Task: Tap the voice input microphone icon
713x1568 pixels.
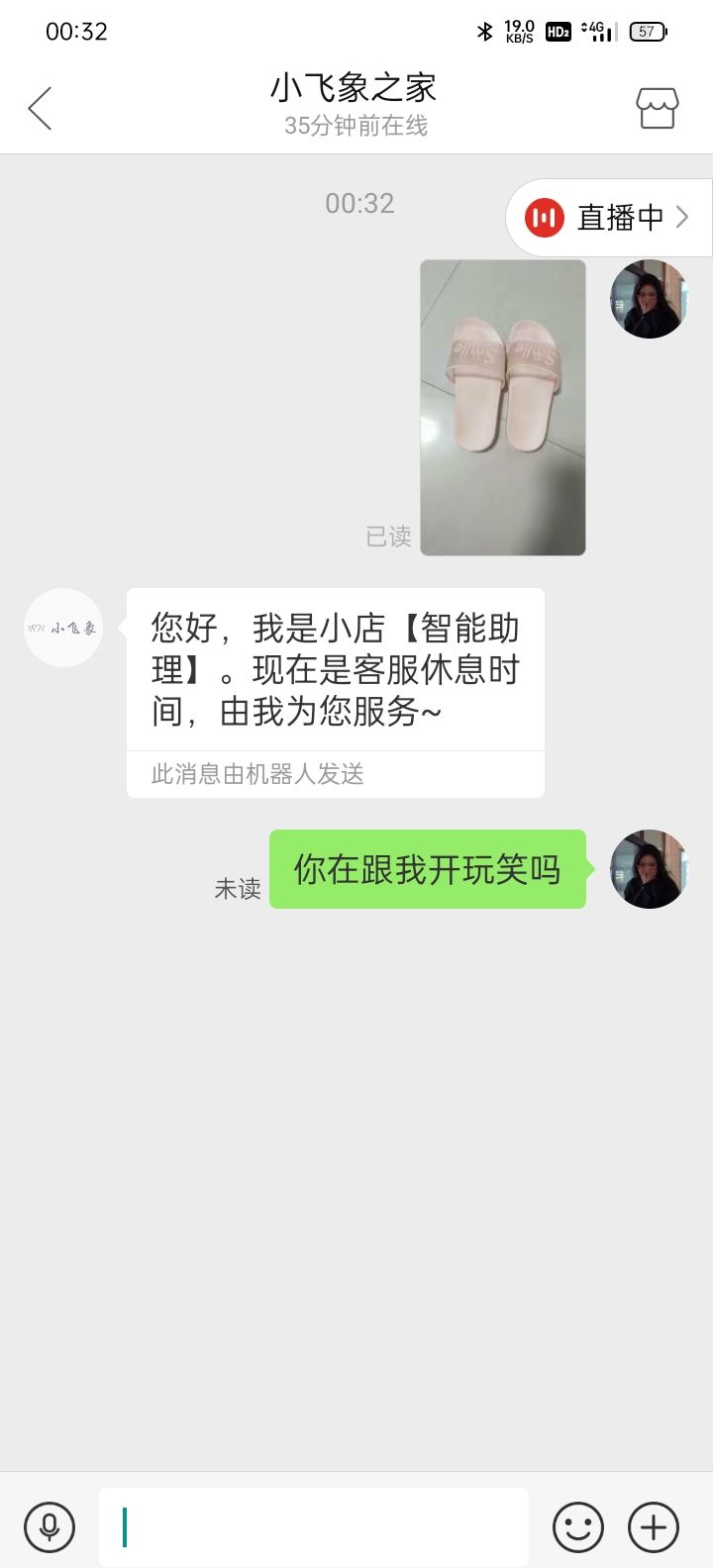Action: click(x=49, y=1526)
